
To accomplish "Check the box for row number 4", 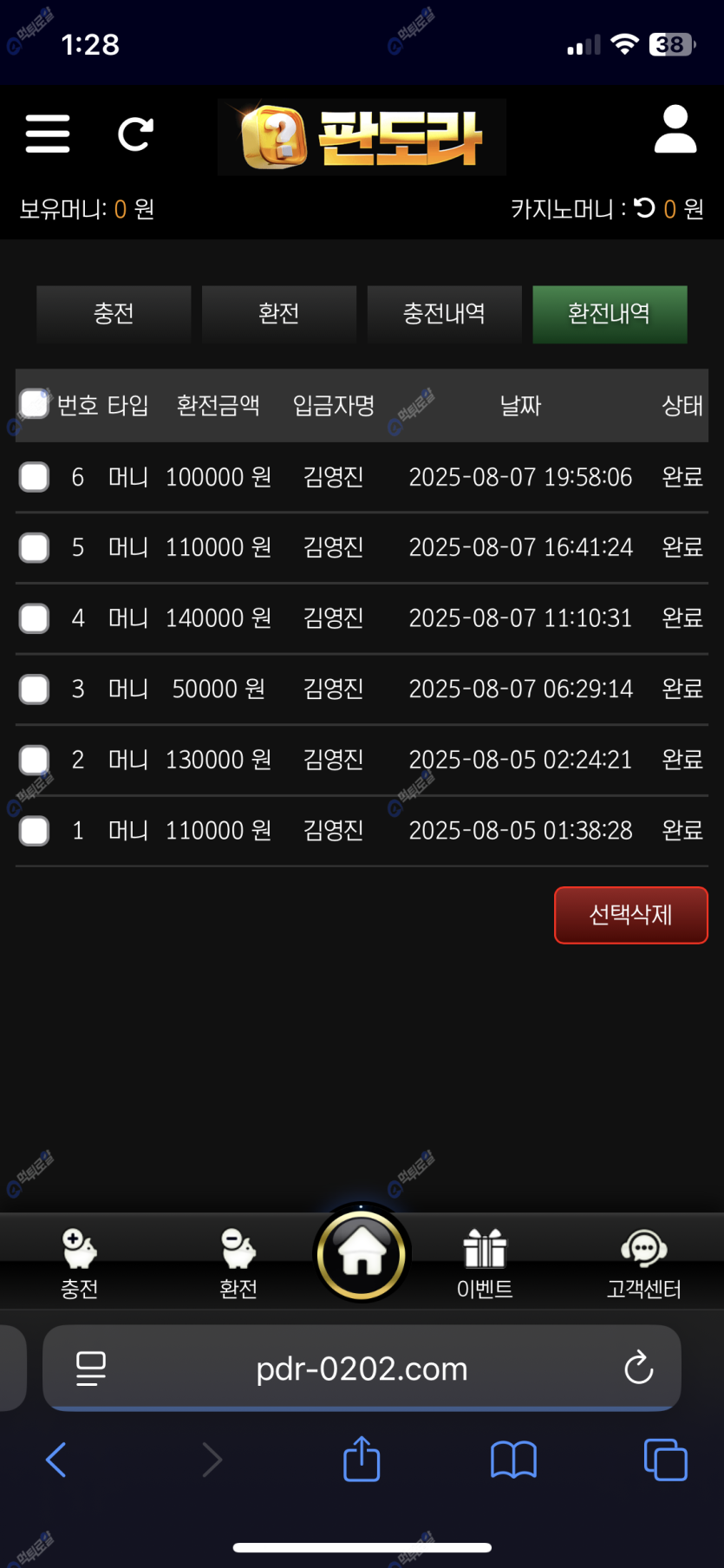I will click(35, 618).
